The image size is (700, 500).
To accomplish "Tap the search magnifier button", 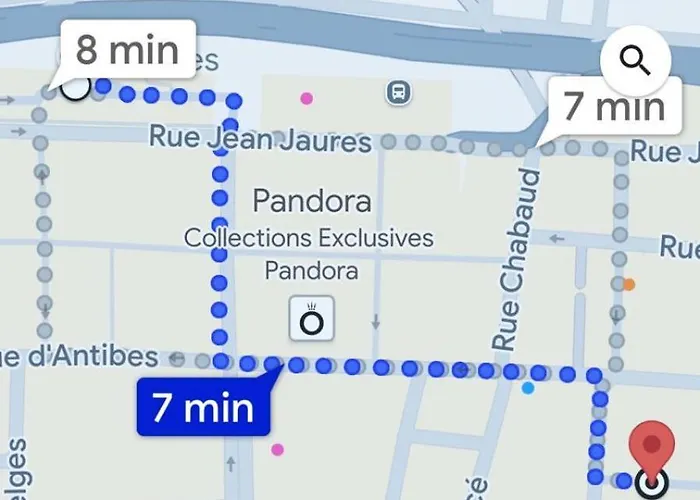I will (635, 61).
